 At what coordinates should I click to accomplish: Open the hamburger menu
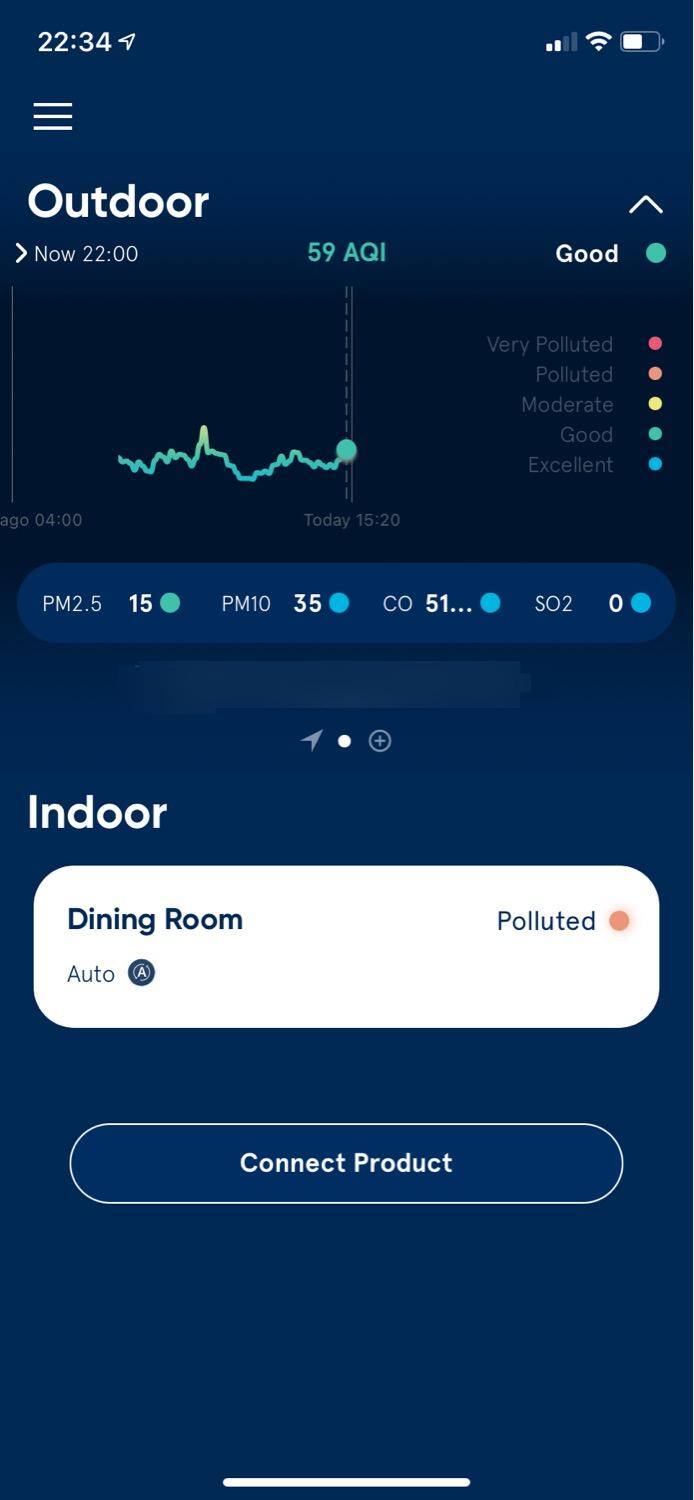point(53,117)
